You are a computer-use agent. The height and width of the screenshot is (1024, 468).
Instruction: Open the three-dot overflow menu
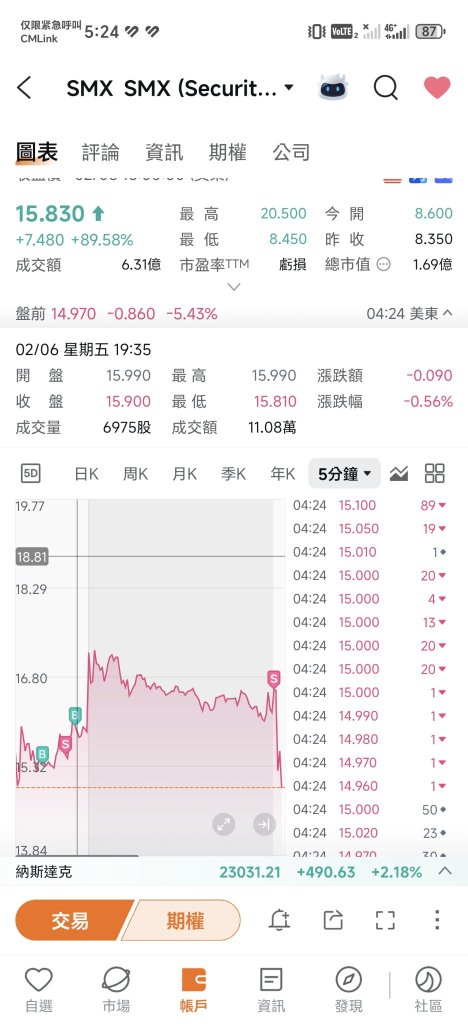(x=437, y=920)
